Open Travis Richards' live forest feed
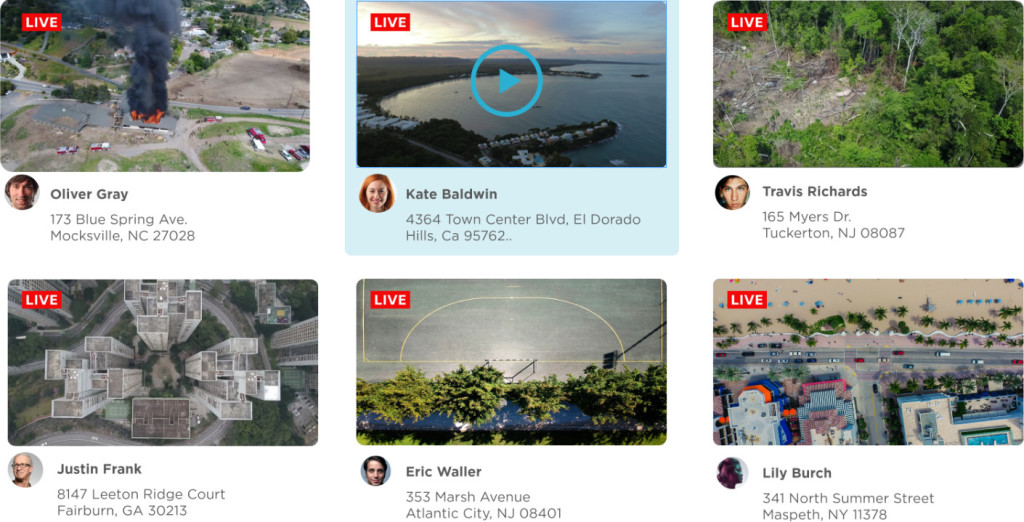The image size is (1024, 522). (867, 84)
